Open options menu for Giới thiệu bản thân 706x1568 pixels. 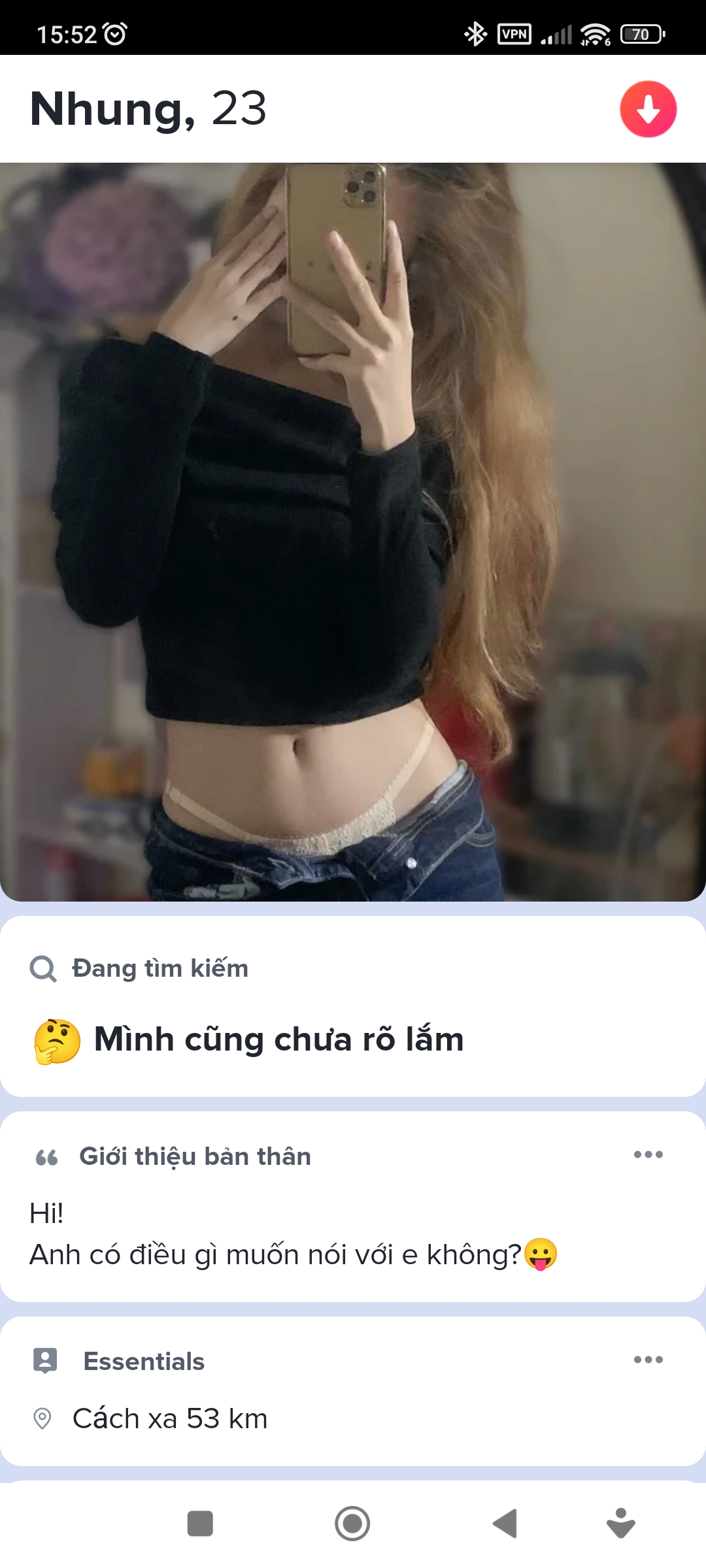click(648, 1154)
